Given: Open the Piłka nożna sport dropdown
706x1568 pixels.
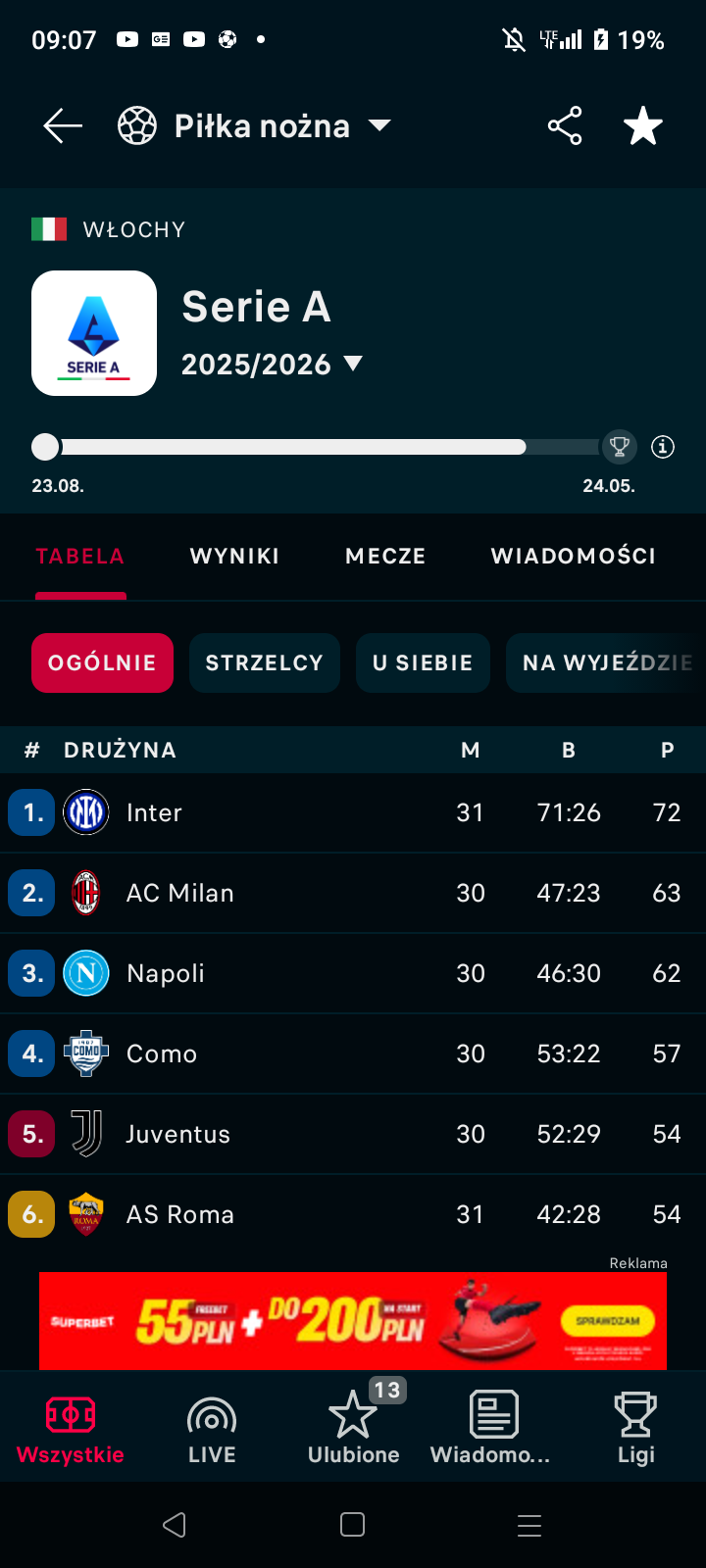Looking at the screenshot, I should pyautogui.click(x=255, y=126).
